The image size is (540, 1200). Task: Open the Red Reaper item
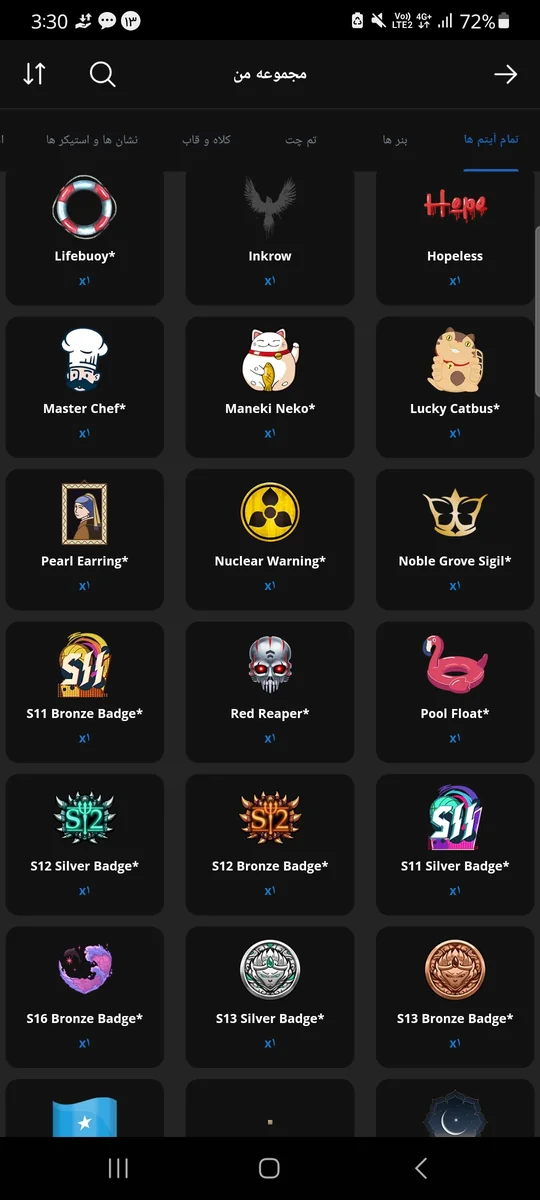pyautogui.click(x=270, y=693)
